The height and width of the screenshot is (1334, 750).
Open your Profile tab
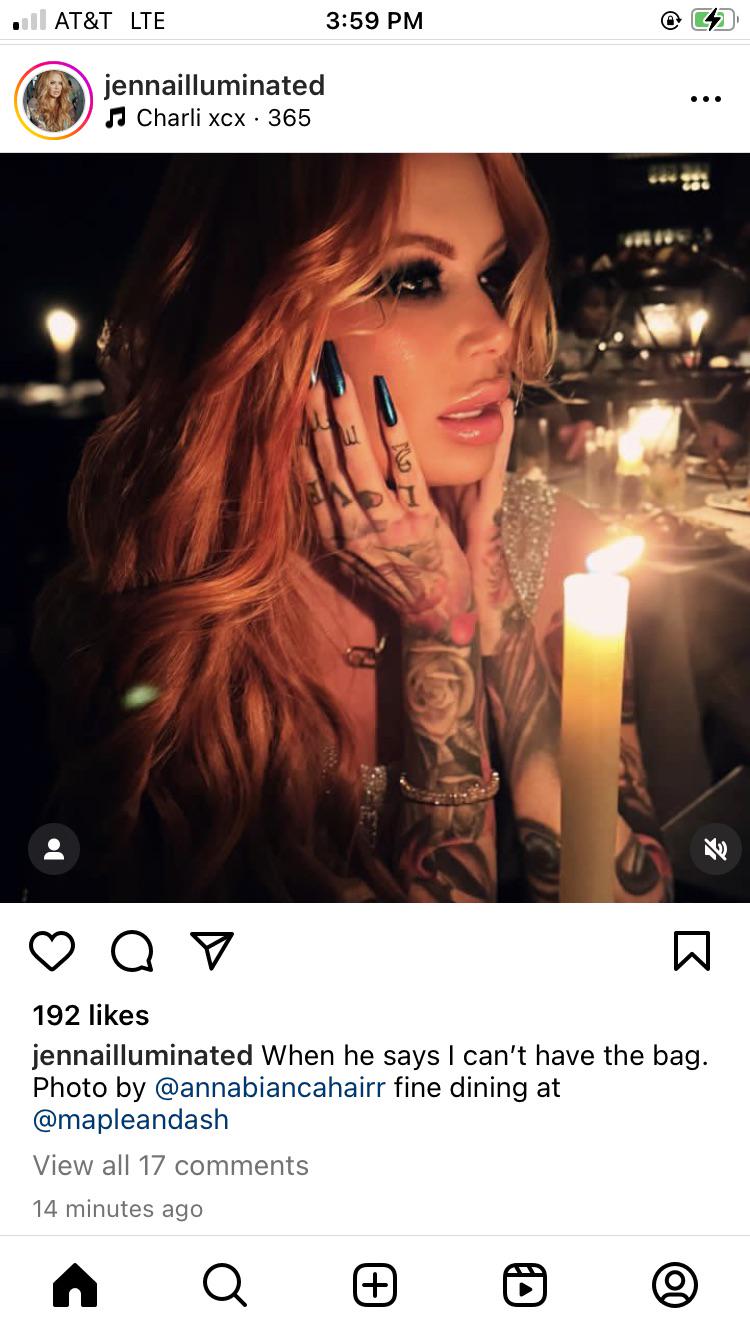(x=674, y=1285)
